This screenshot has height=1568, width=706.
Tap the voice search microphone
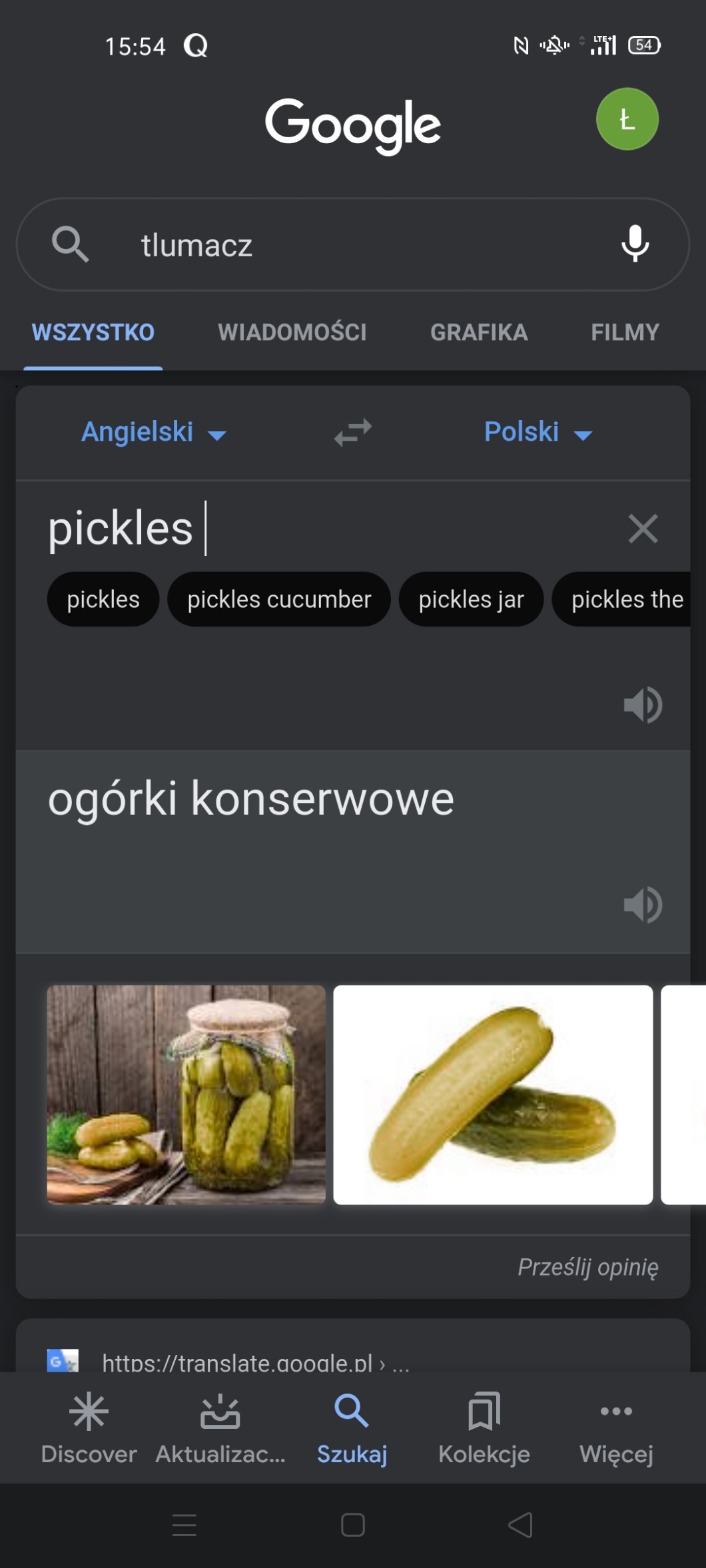[635, 243]
